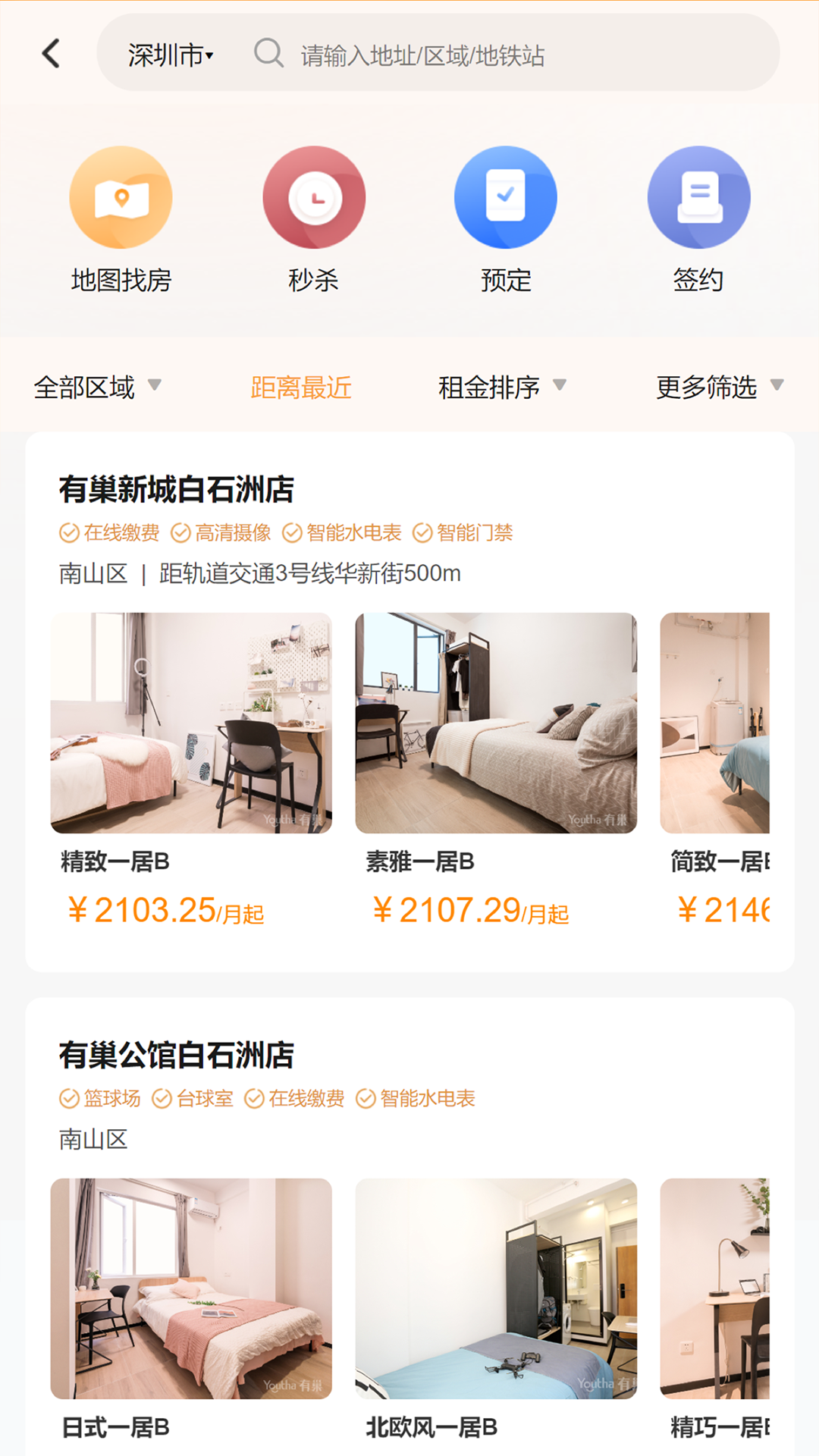Open the 素雅一居B room thumbnail
Screen dimensions: 819x1456
(496, 723)
